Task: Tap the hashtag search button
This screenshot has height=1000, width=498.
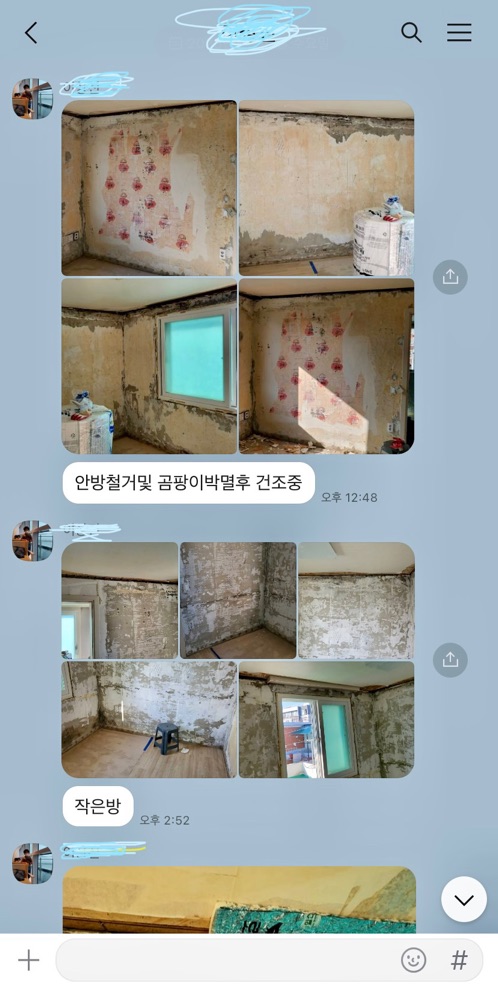Action: click(x=459, y=960)
